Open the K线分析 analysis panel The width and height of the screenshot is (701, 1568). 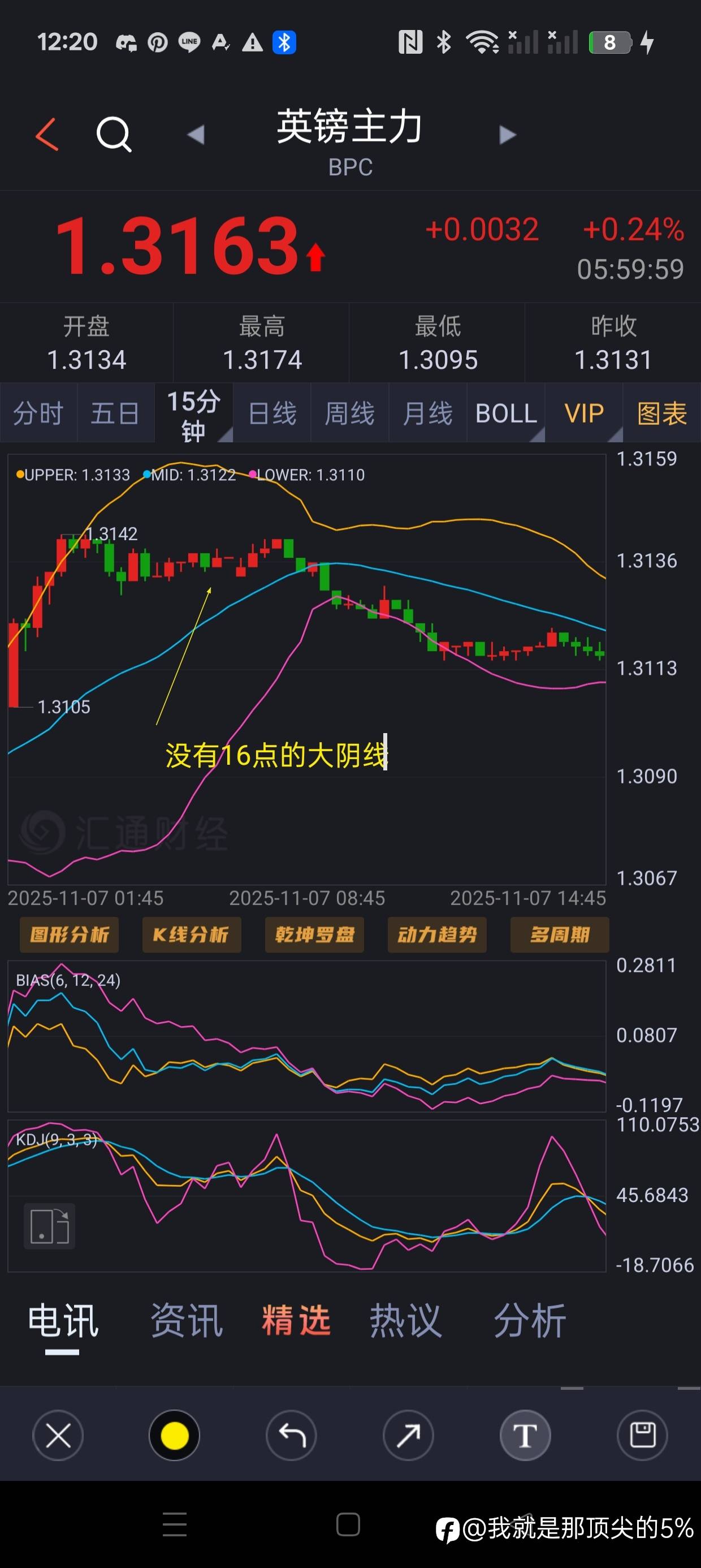[191, 935]
